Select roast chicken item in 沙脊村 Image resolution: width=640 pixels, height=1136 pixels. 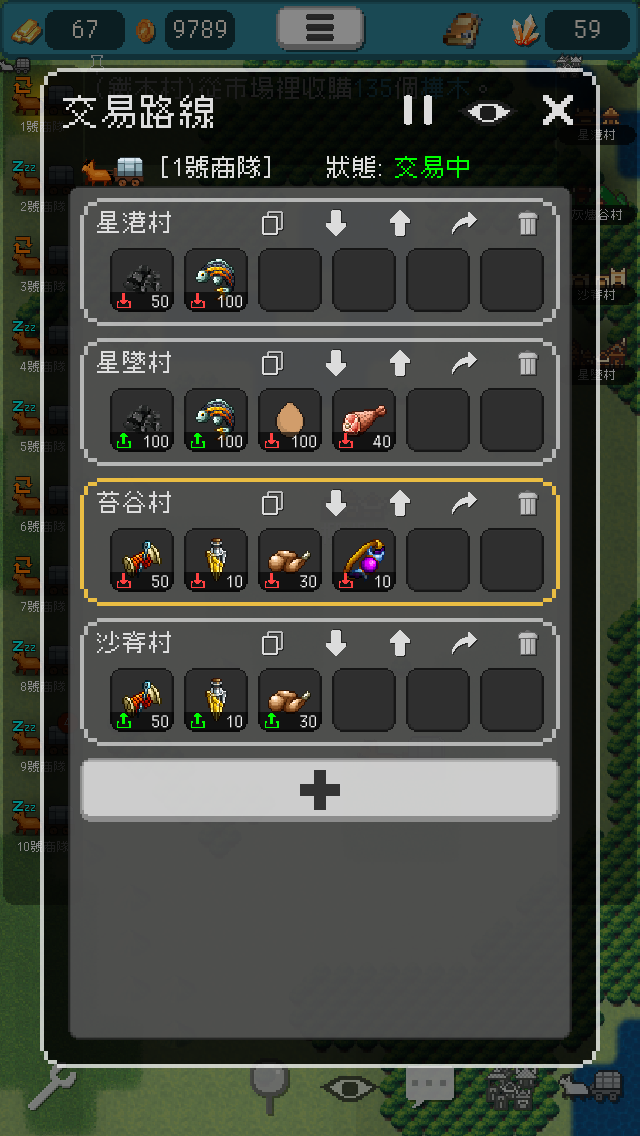pyautogui.click(x=290, y=701)
